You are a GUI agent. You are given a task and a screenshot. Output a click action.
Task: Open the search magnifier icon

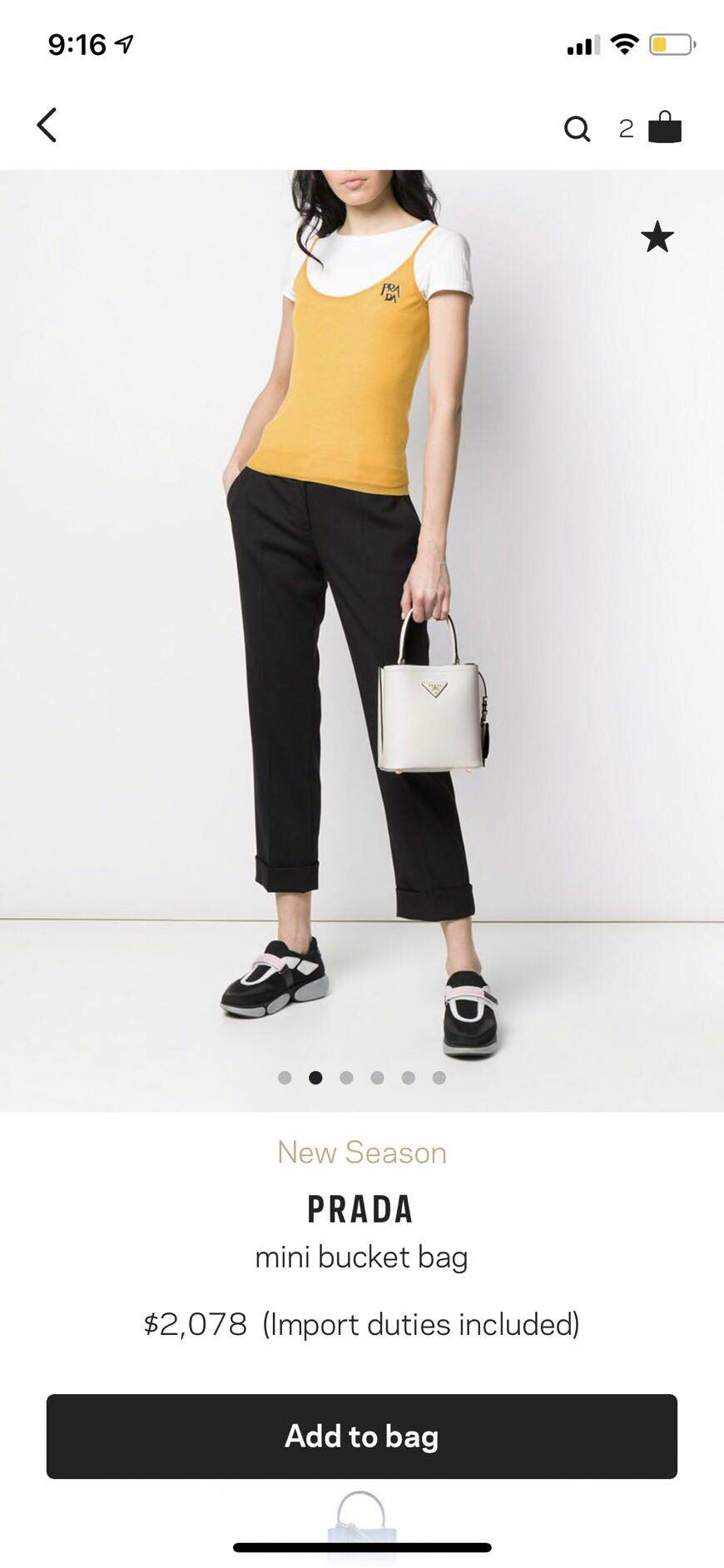[x=577, y=128]
